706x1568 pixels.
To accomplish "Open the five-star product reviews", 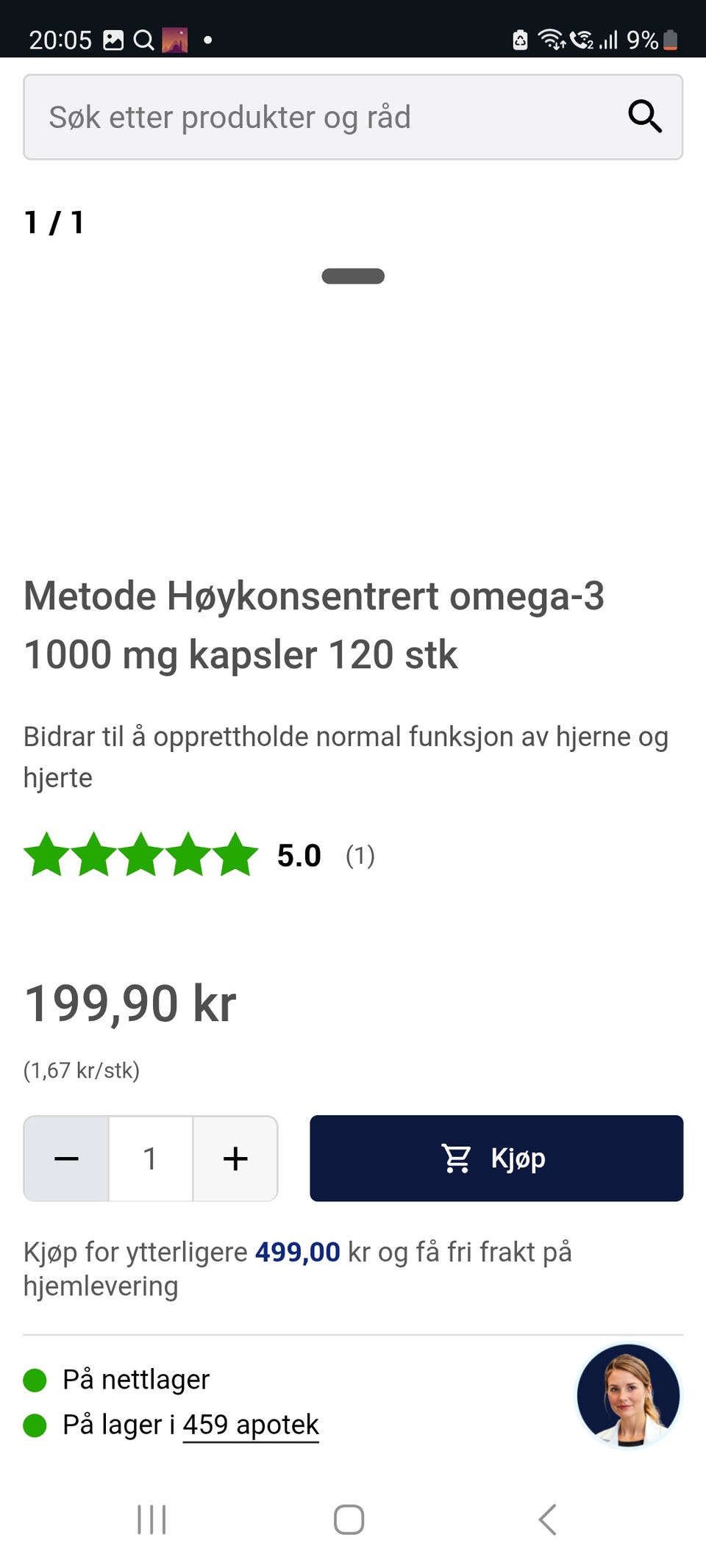I will click(141, 855).
